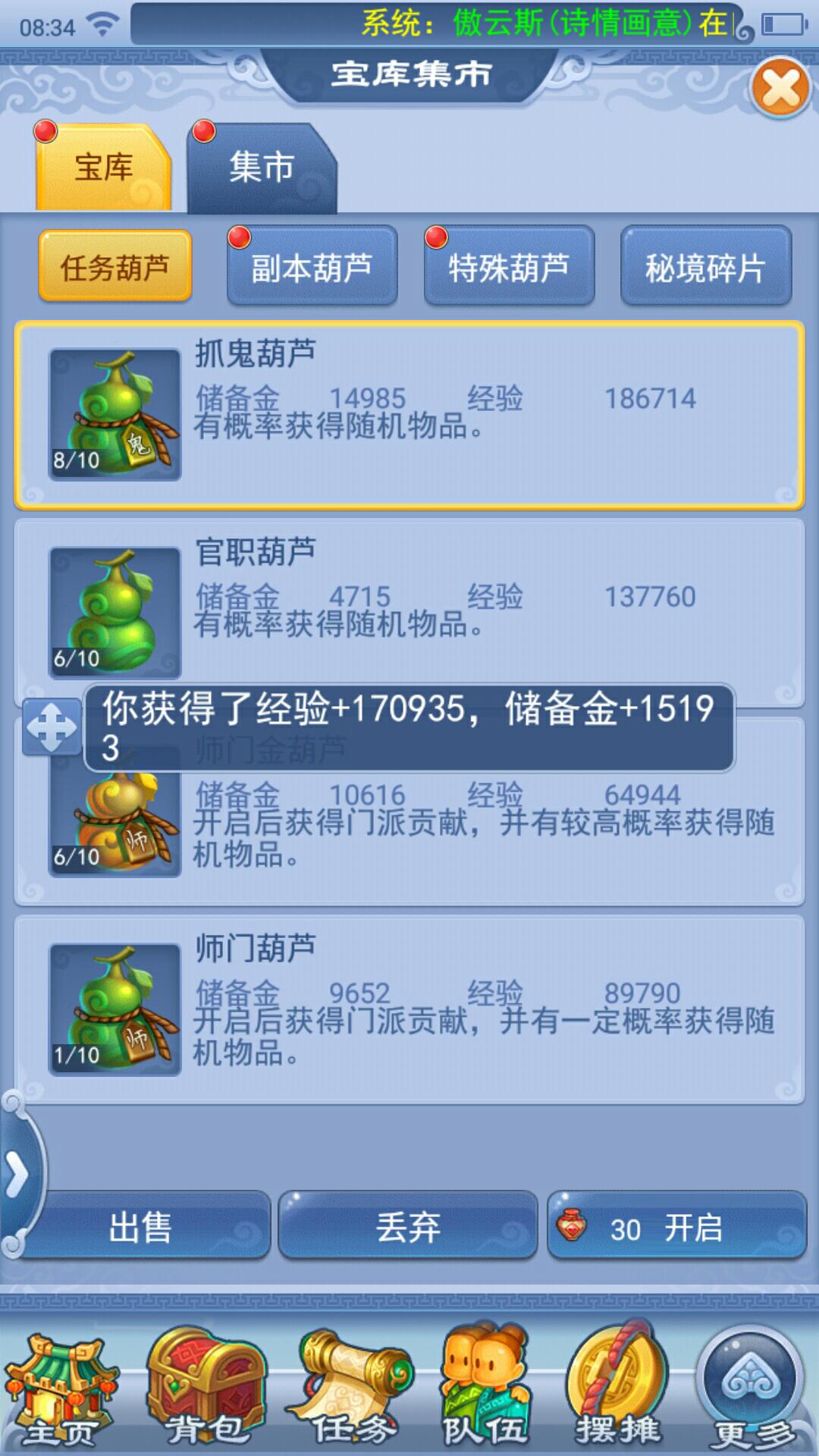The image size is (819, 1456).
Task: Switch to the 集市 tab
Action: (x=262, y=168)
